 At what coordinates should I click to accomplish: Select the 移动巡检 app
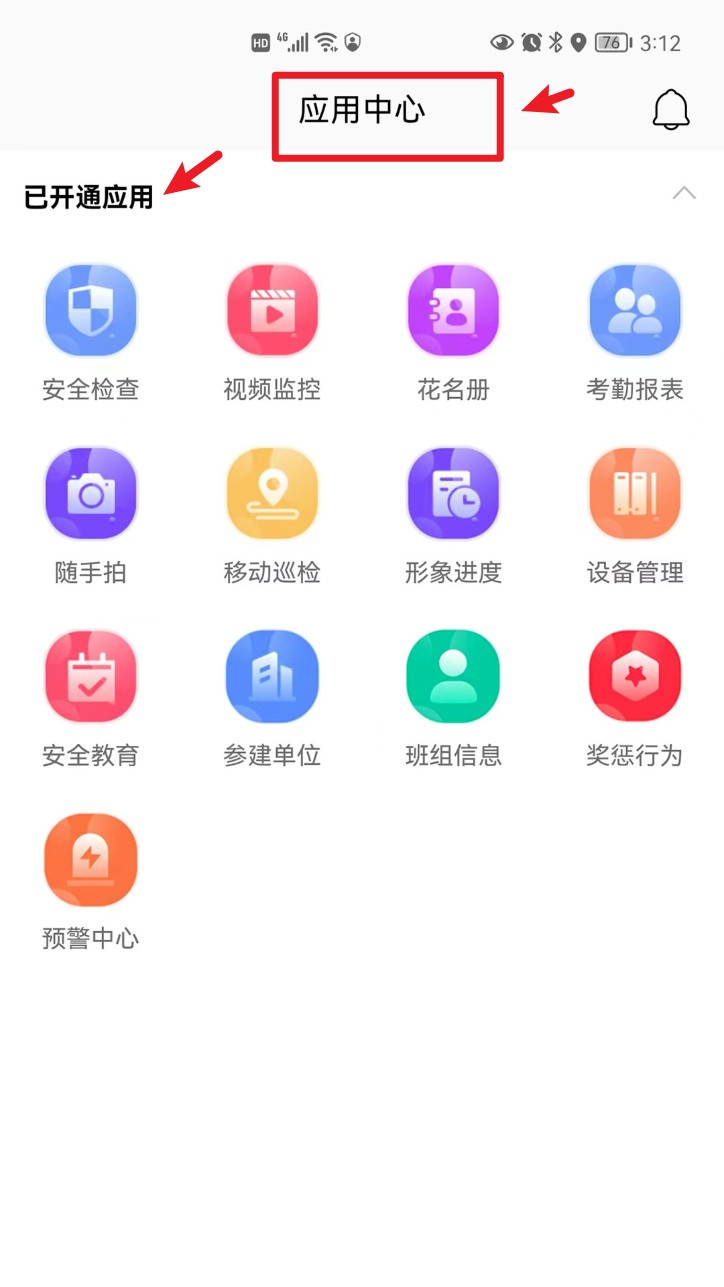[272, 494]
